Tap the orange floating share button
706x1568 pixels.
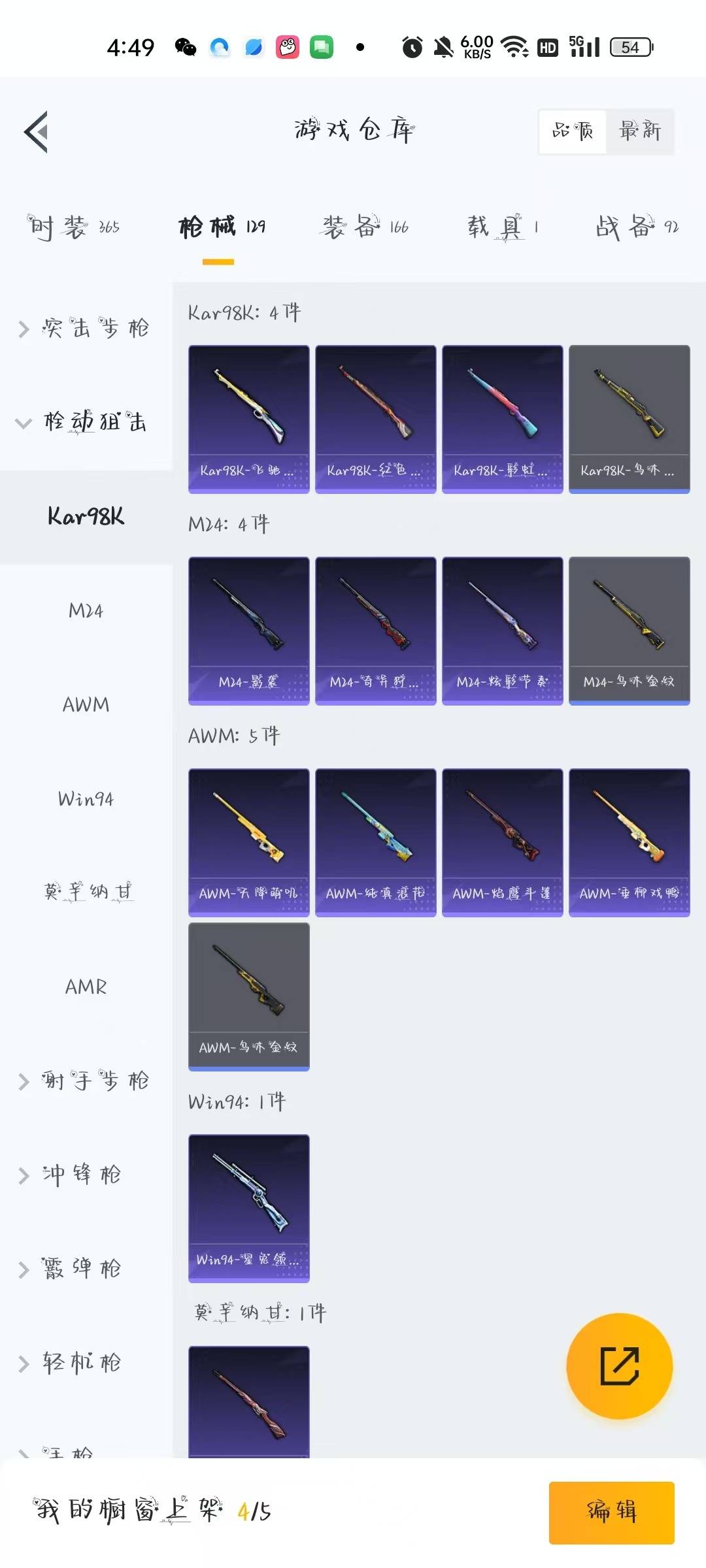point(619,1366)
